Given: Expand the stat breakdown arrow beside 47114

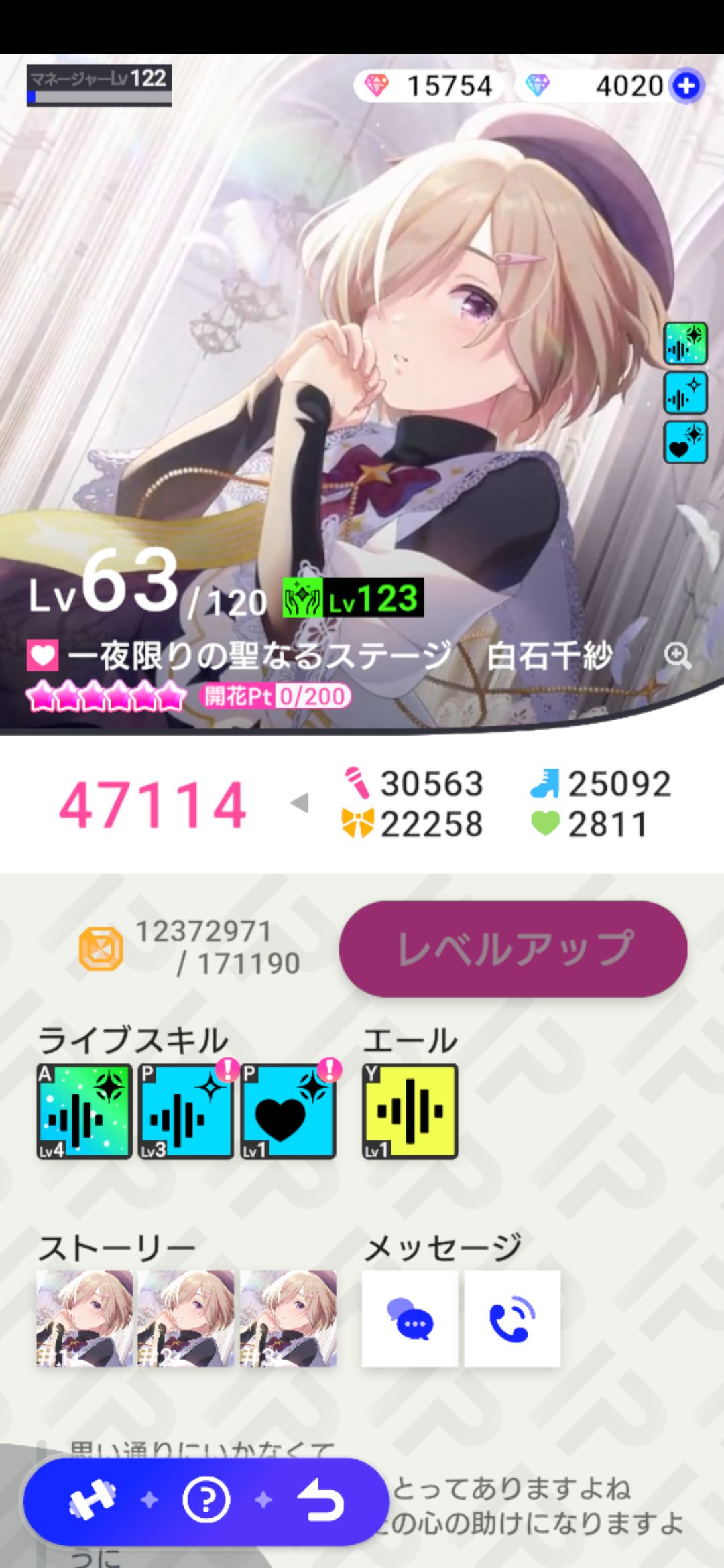Looking at the screenshot, I should tap(300, 803).
